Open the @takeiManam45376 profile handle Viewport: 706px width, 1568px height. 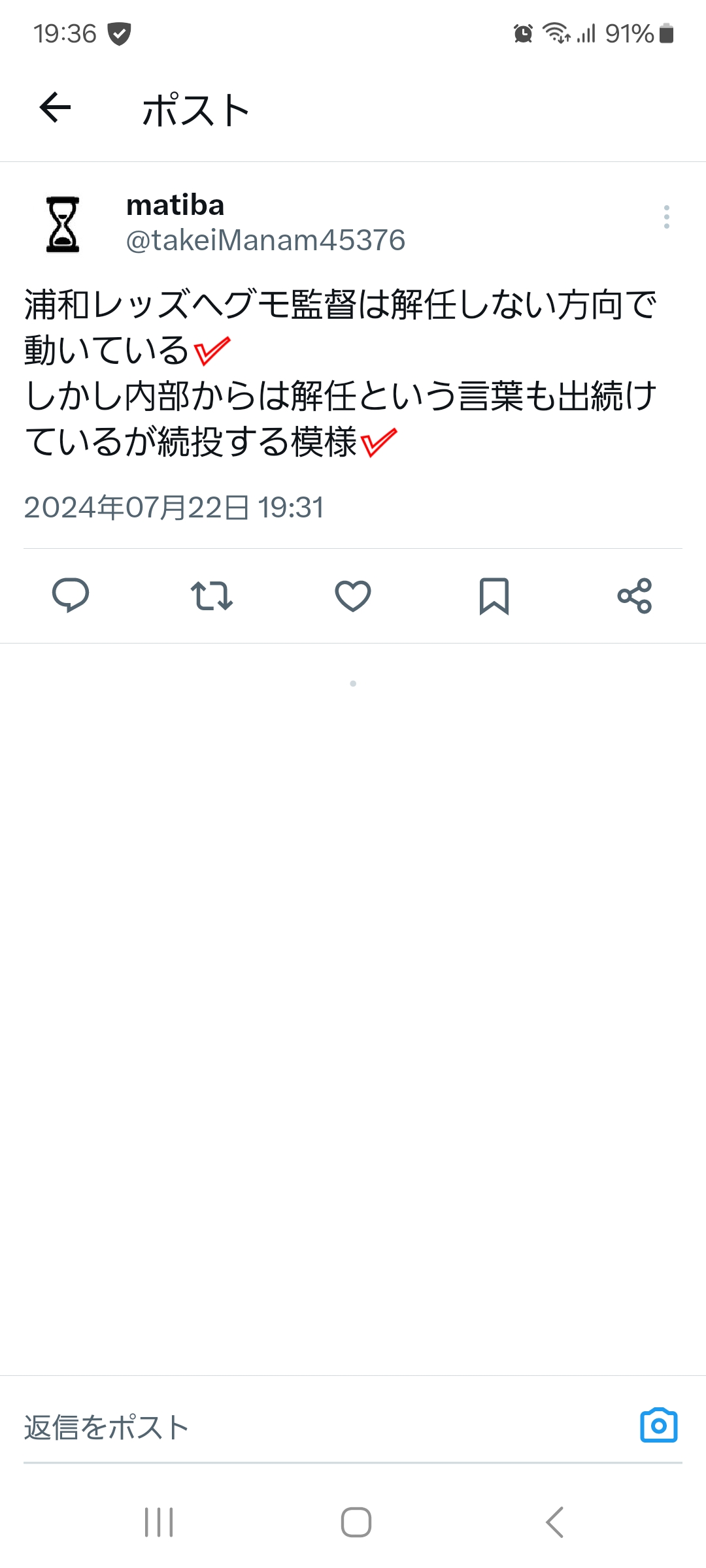click(265, 240)
